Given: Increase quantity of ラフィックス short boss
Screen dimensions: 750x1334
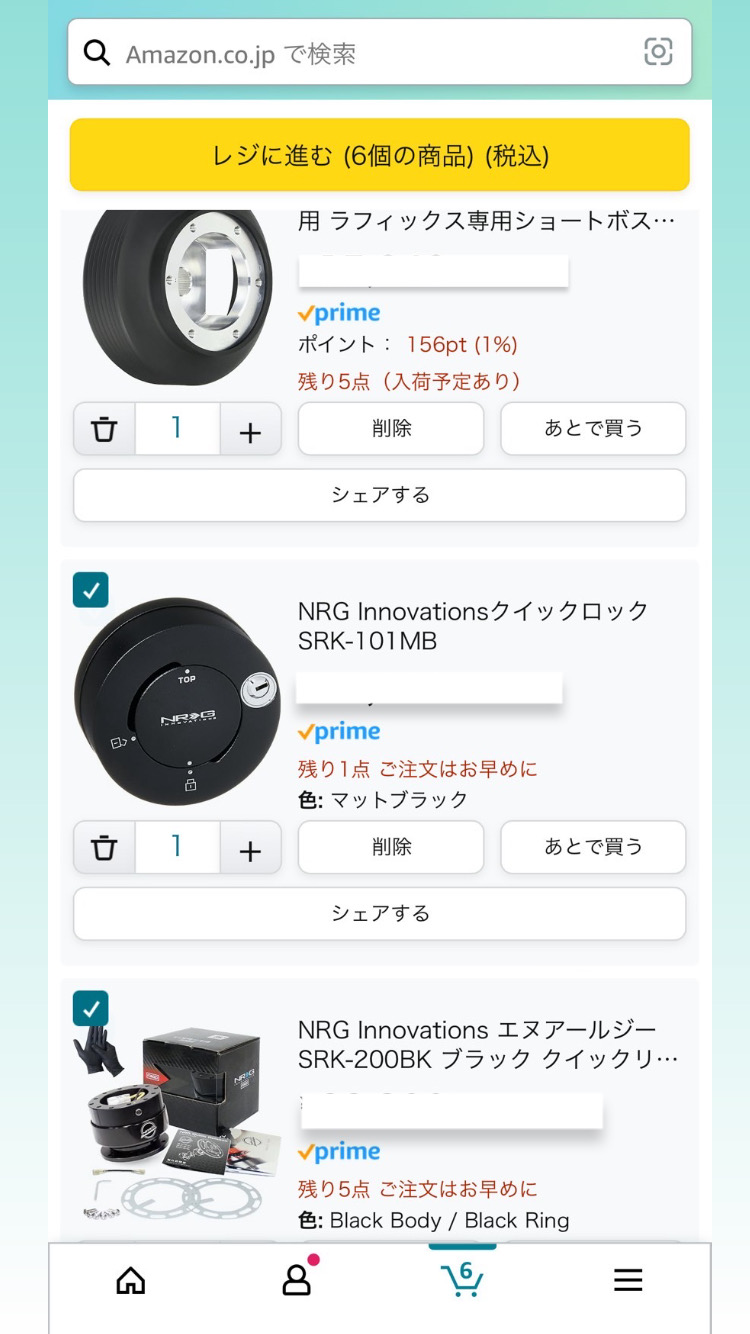Looking at the screenshot, I should (250, 431).
